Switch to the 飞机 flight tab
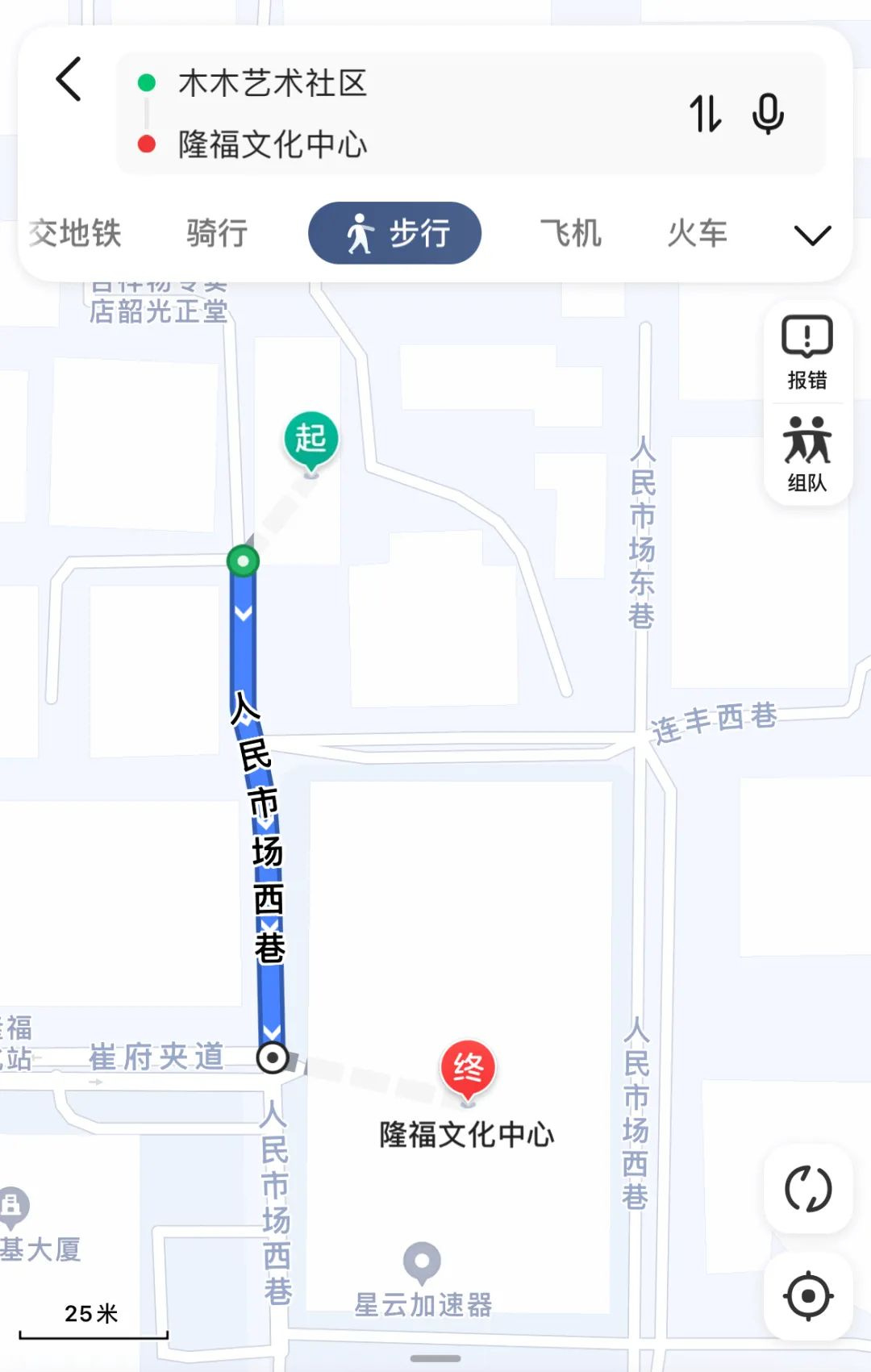The image size is (871, 1372). tap(570, 233)
